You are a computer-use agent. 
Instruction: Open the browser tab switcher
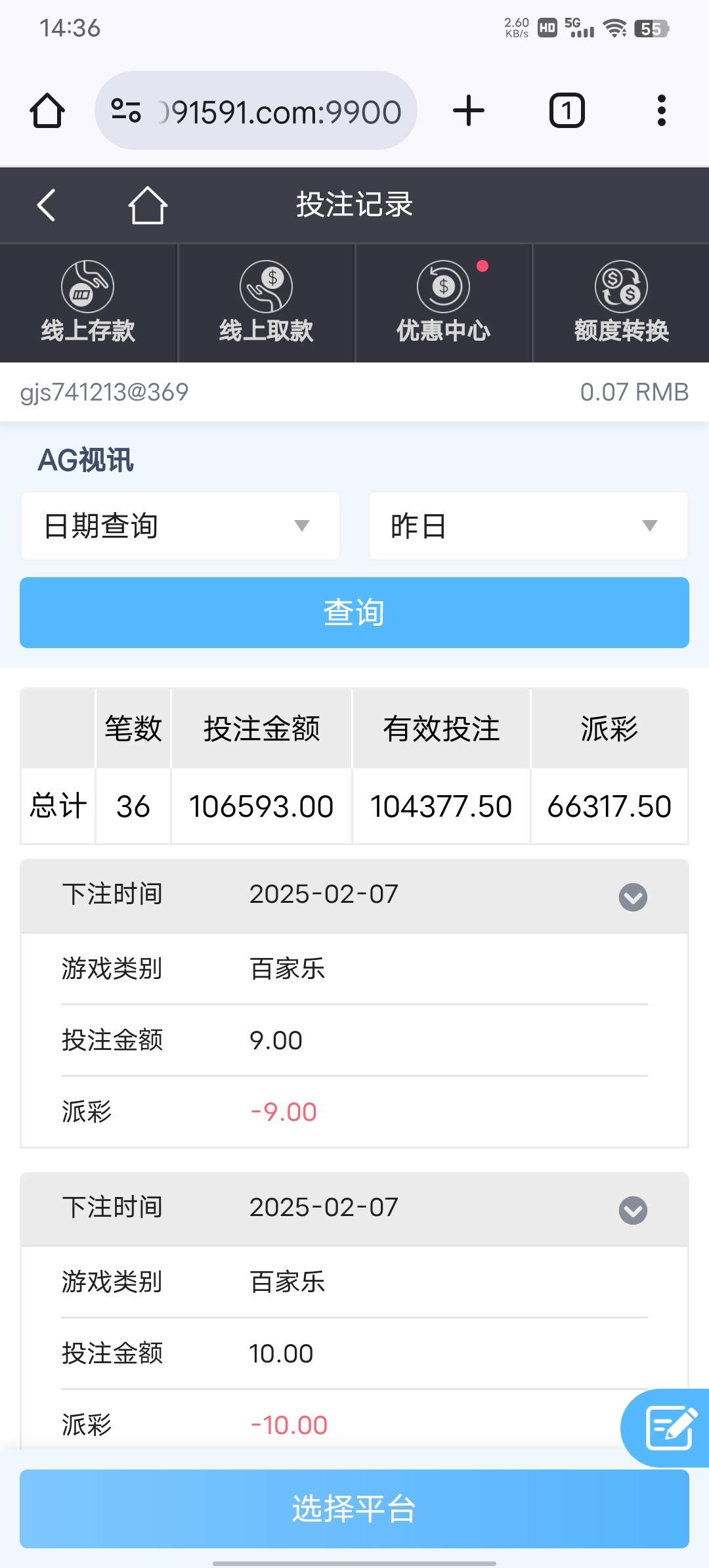[567, 110]
